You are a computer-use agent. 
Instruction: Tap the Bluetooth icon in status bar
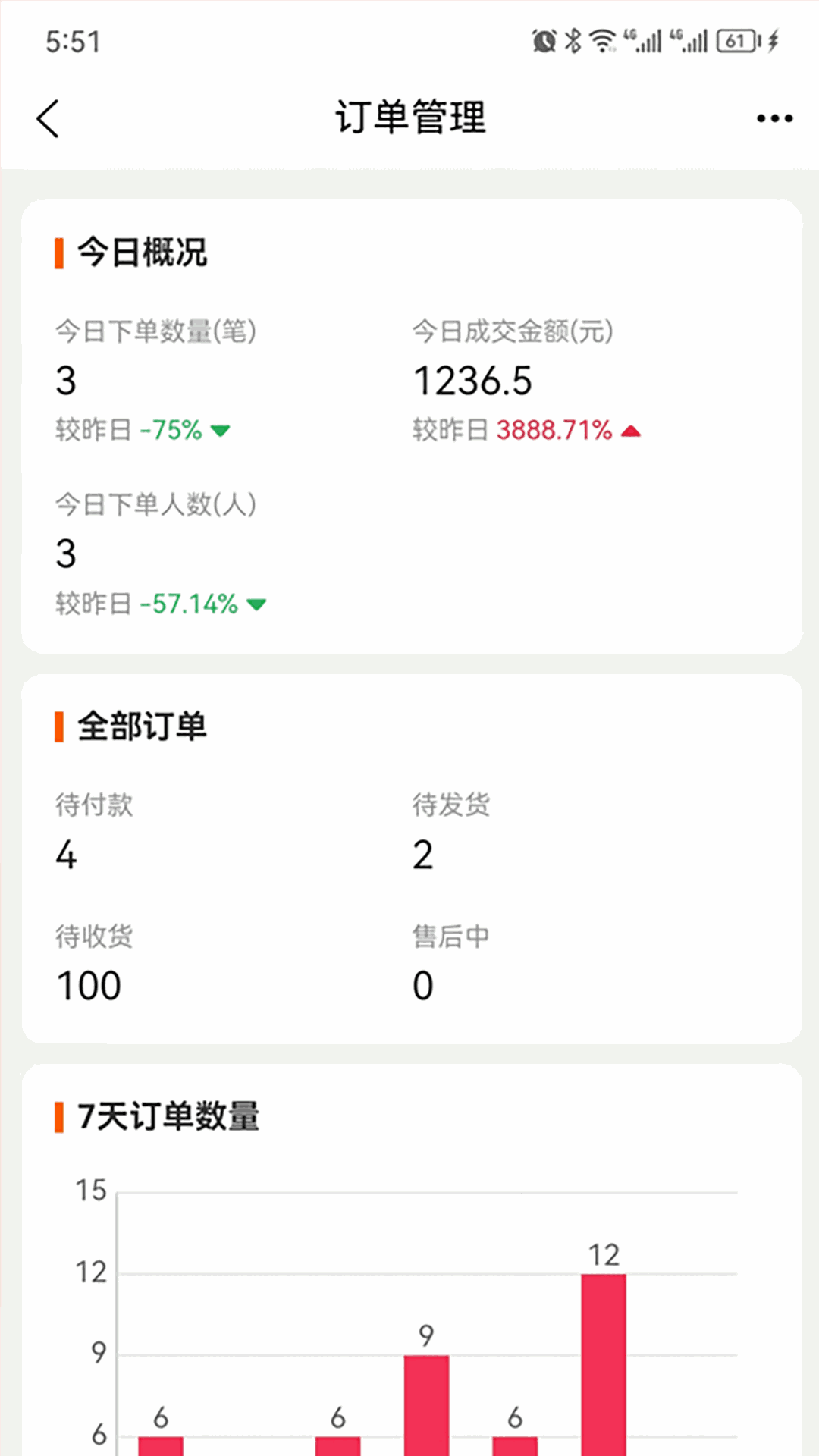[x=573, y=40]
